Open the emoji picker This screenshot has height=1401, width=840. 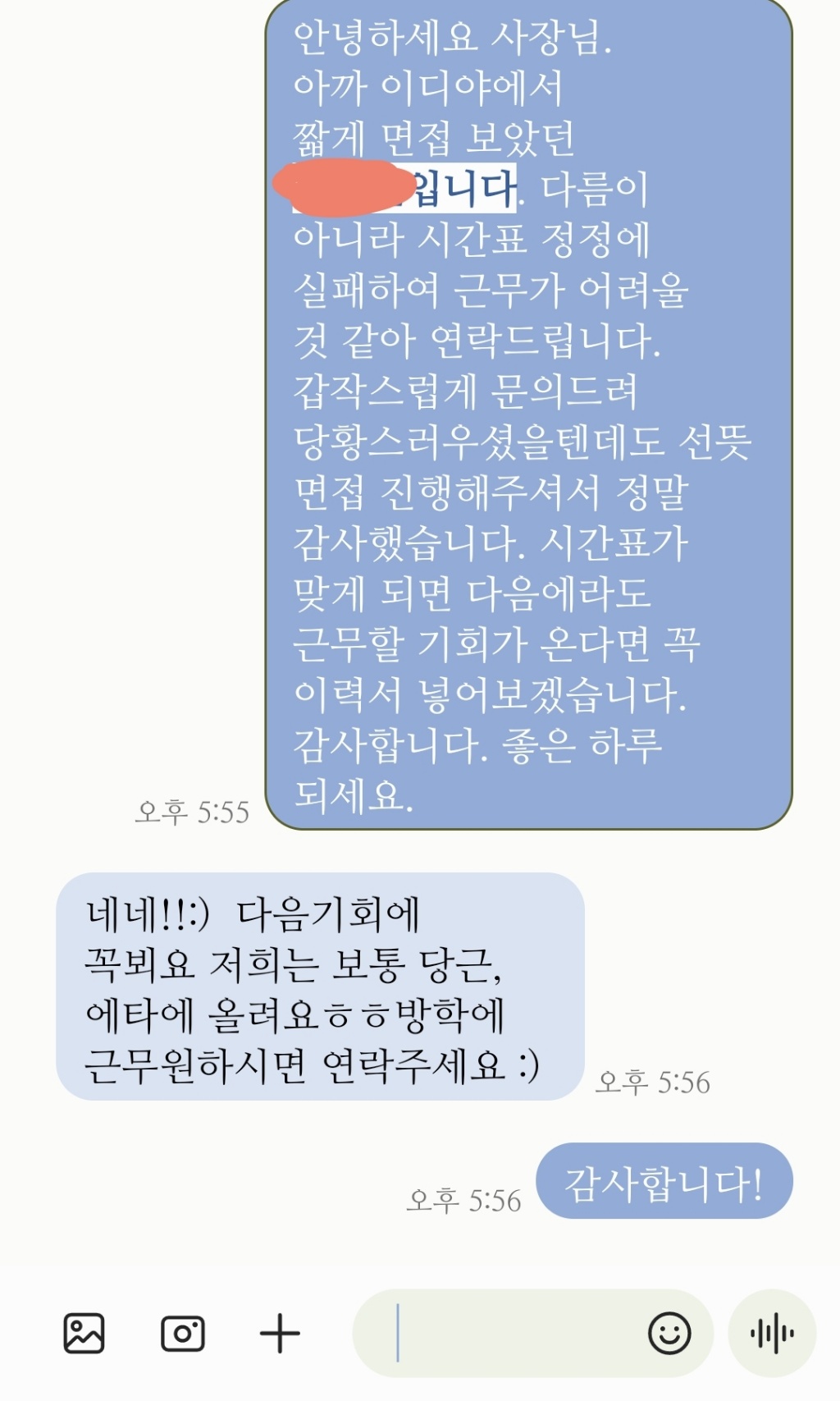[x=669, y=1333]
